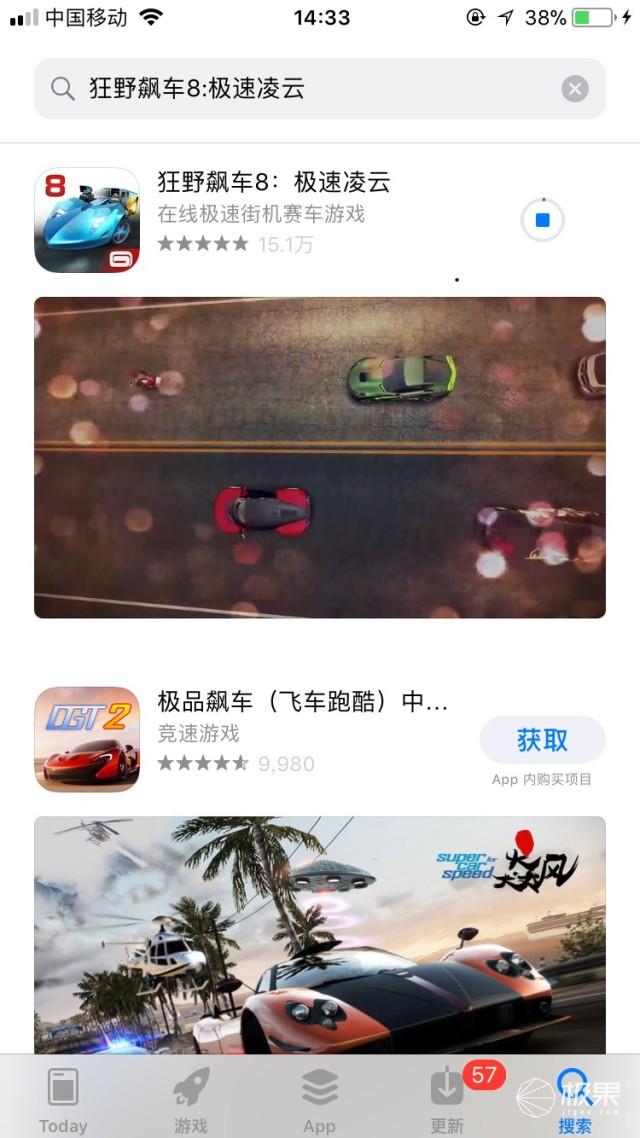Clear the search text

(x=575, y=89)
